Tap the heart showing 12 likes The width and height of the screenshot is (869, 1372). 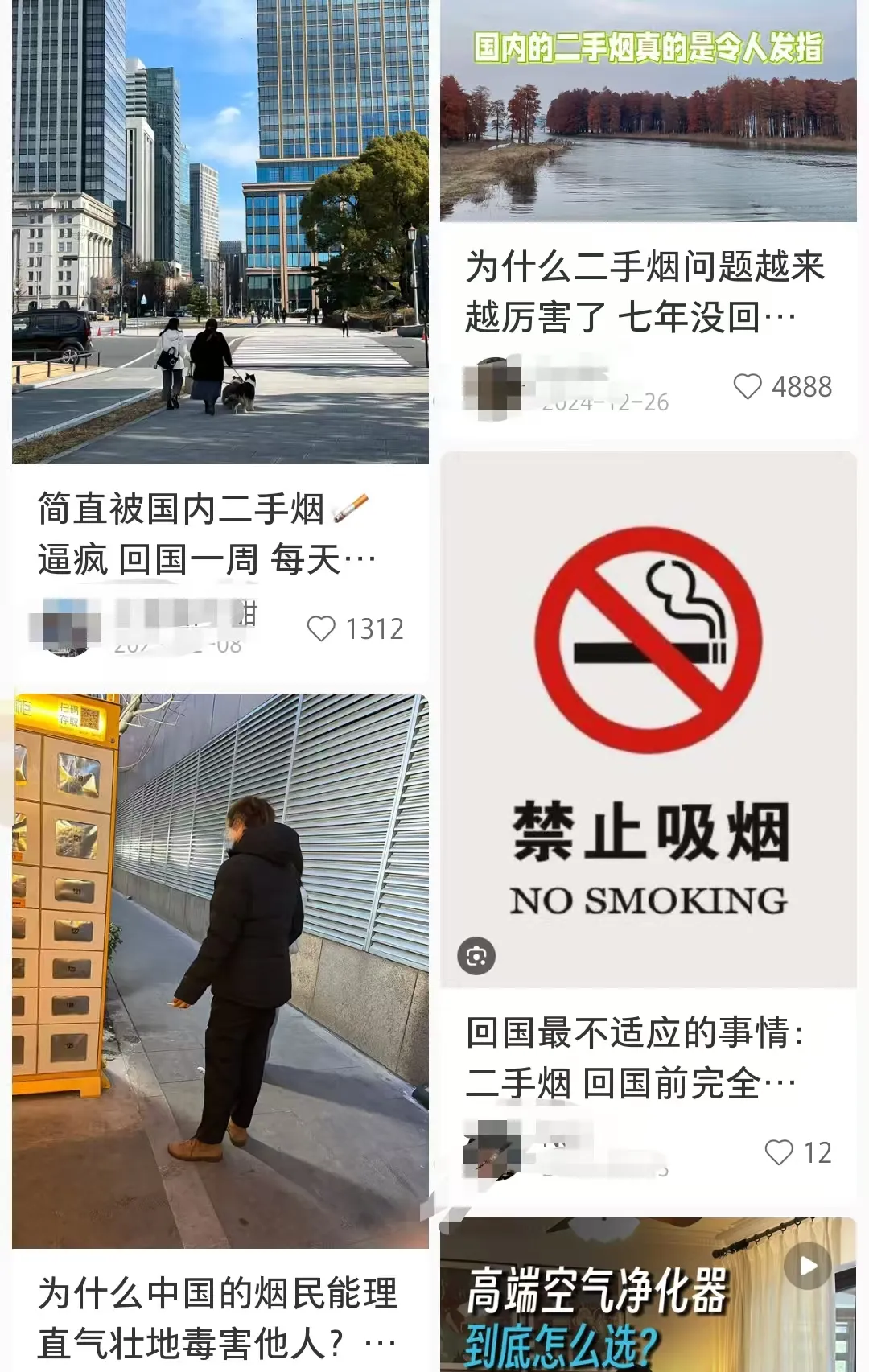coord(779,1152)
